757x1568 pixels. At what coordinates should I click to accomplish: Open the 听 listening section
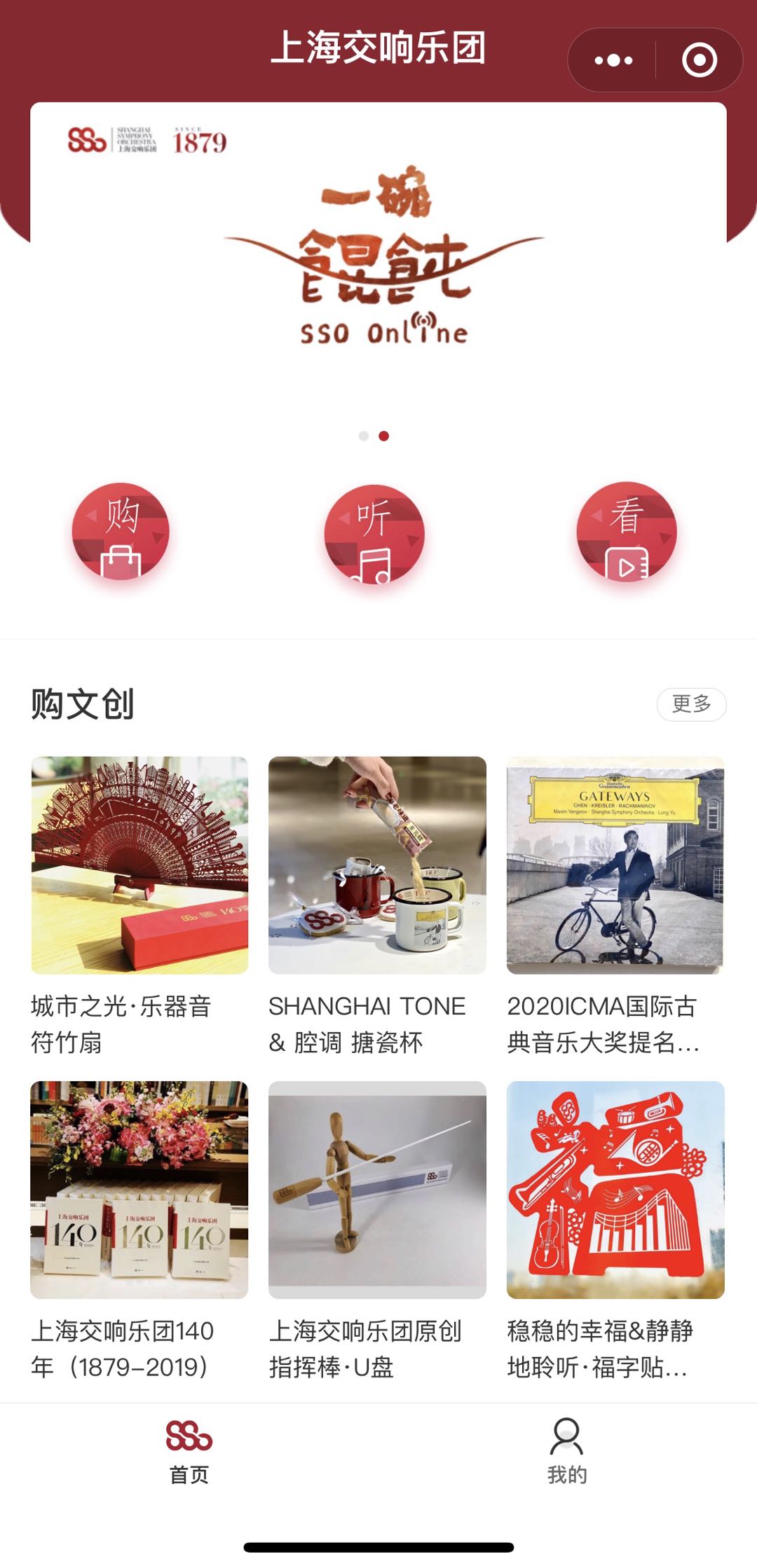click(x=374, y=533)
